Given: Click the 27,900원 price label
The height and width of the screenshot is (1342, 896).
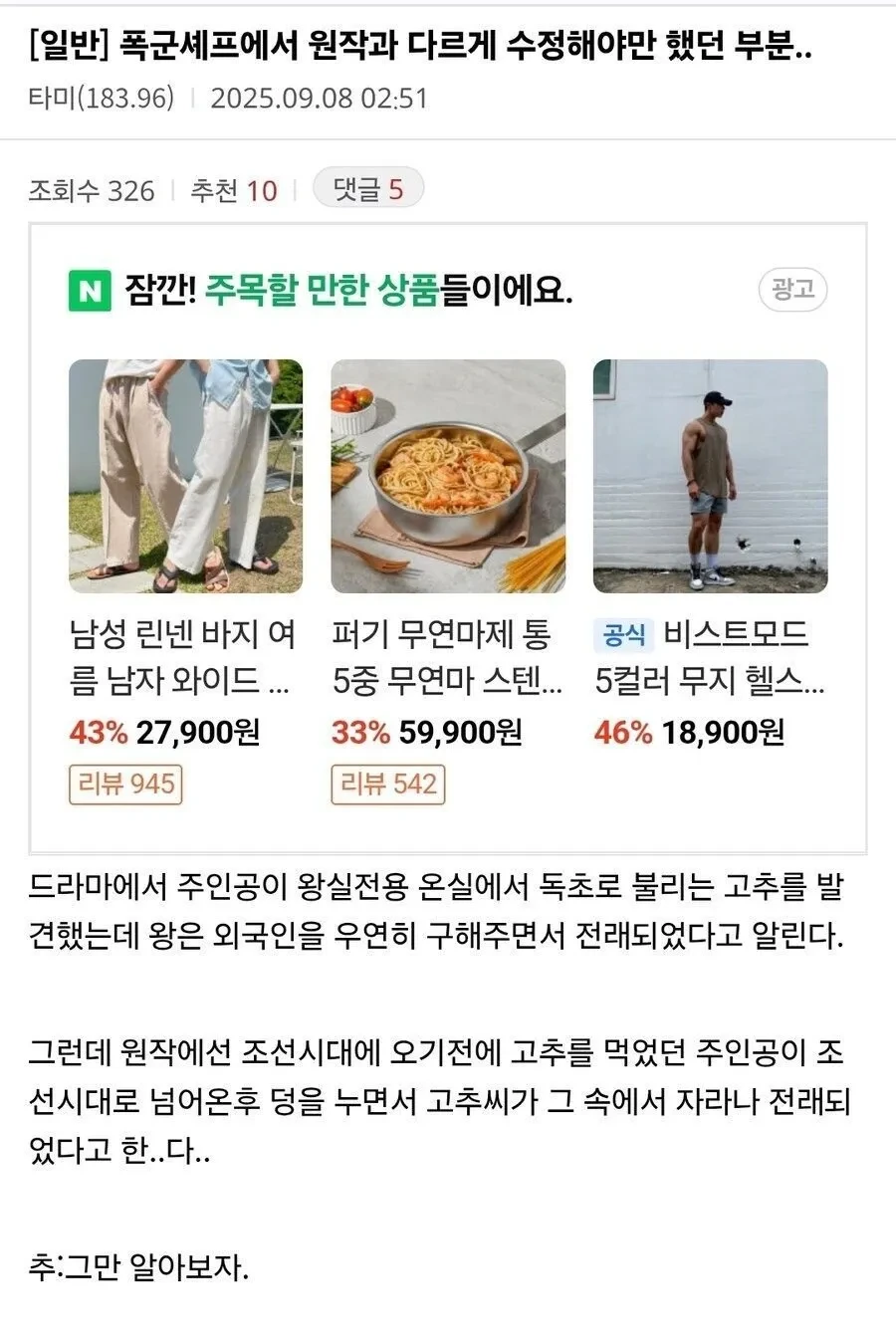Looking at the screenshot, I should (x=196, y=733).
